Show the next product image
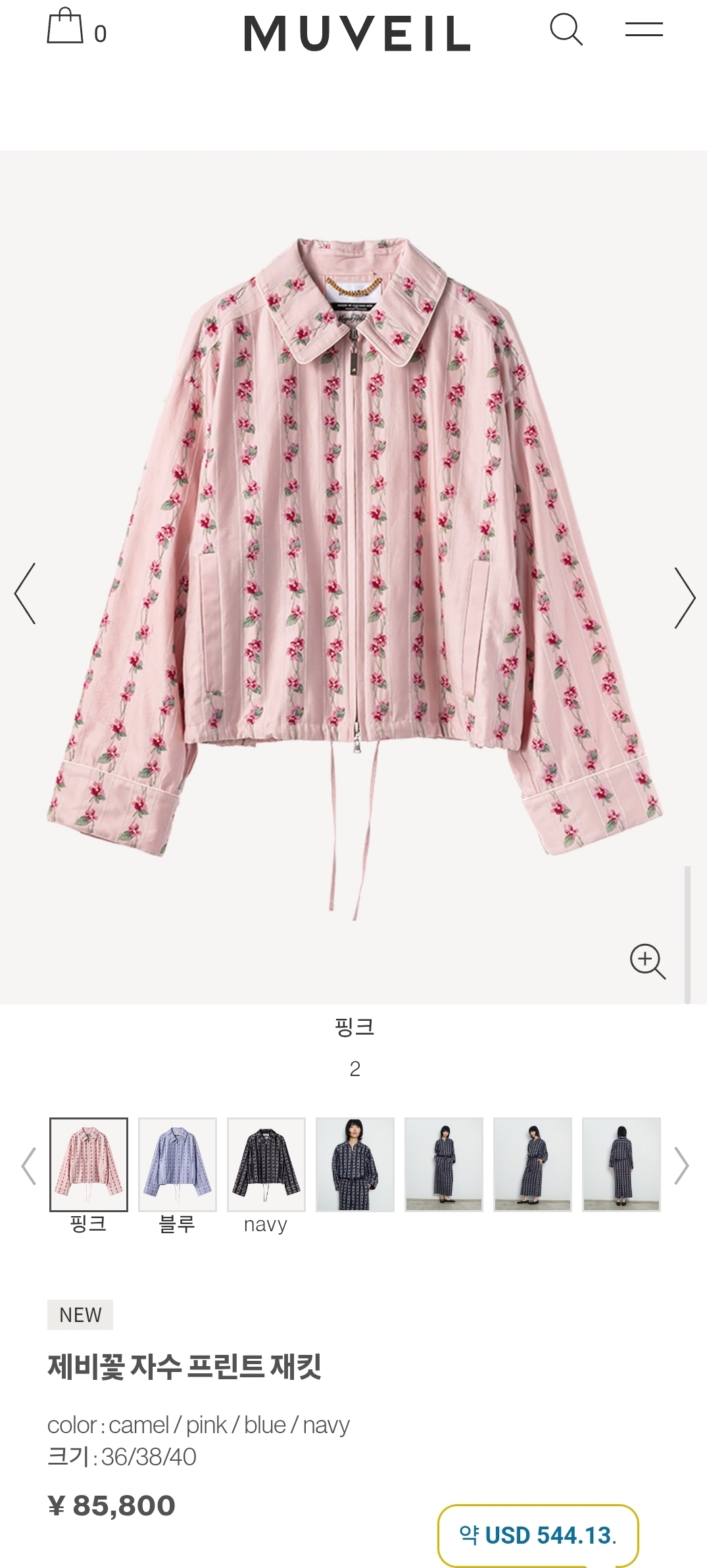Viewport: 707px width, 1568px height. (x=684, y=597)
